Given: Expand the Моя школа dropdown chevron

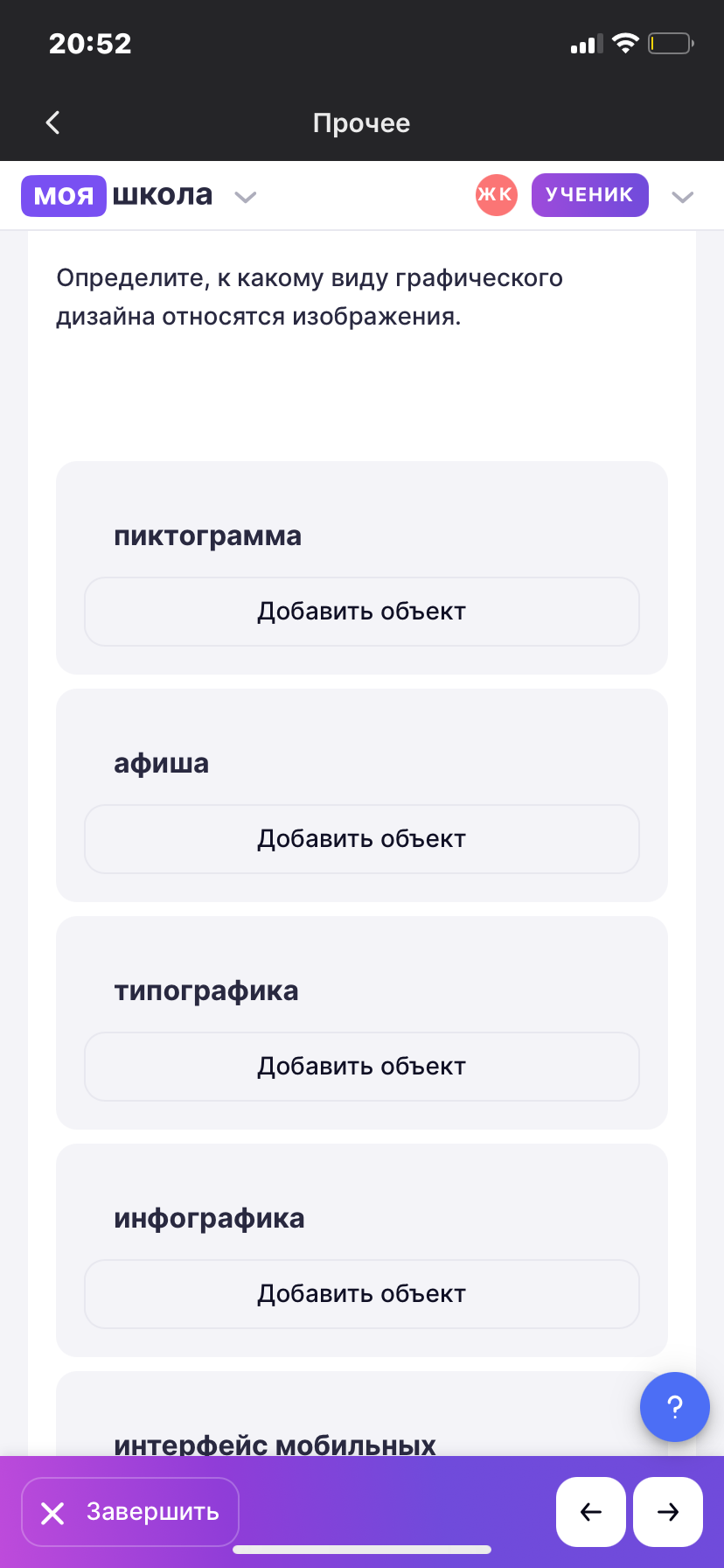Looking at the screenshot, I should point(246,197).
